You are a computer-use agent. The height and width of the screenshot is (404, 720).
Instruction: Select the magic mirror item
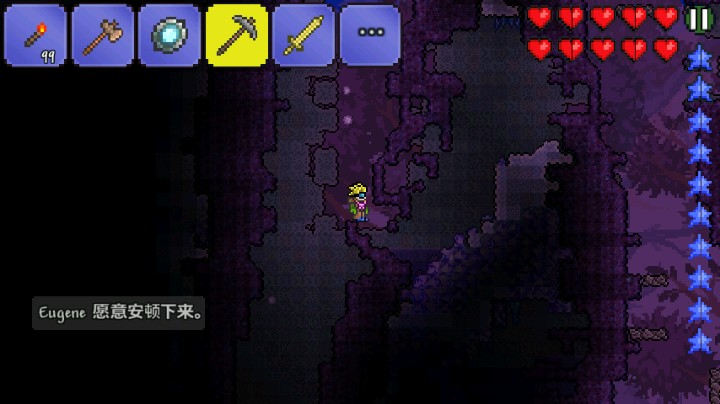click(x=169, y=35)
